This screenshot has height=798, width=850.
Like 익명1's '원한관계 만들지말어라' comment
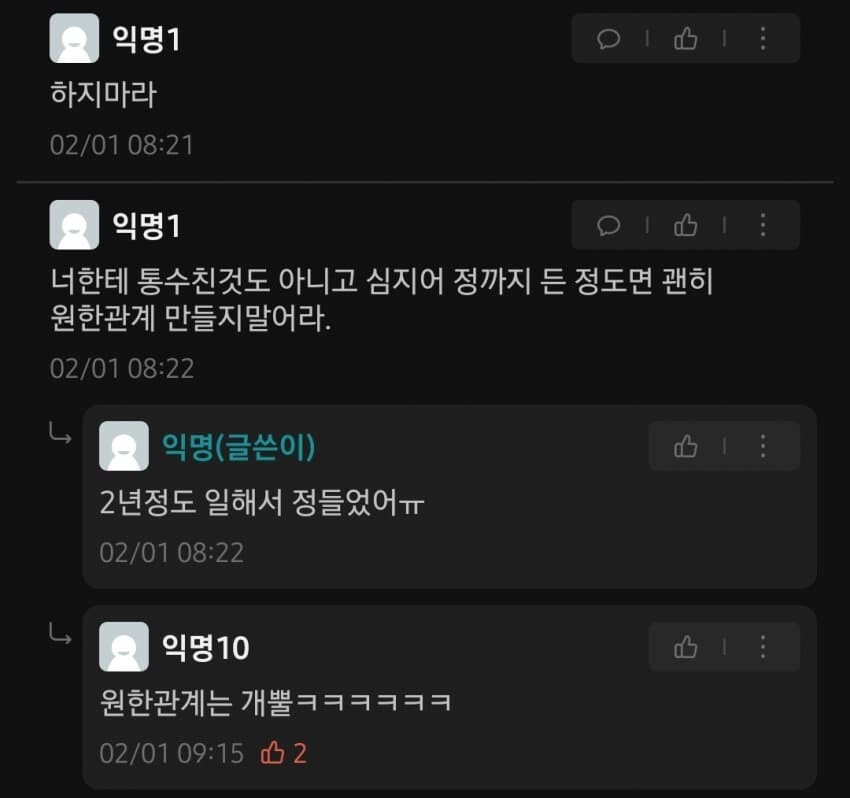click(685, 225)
